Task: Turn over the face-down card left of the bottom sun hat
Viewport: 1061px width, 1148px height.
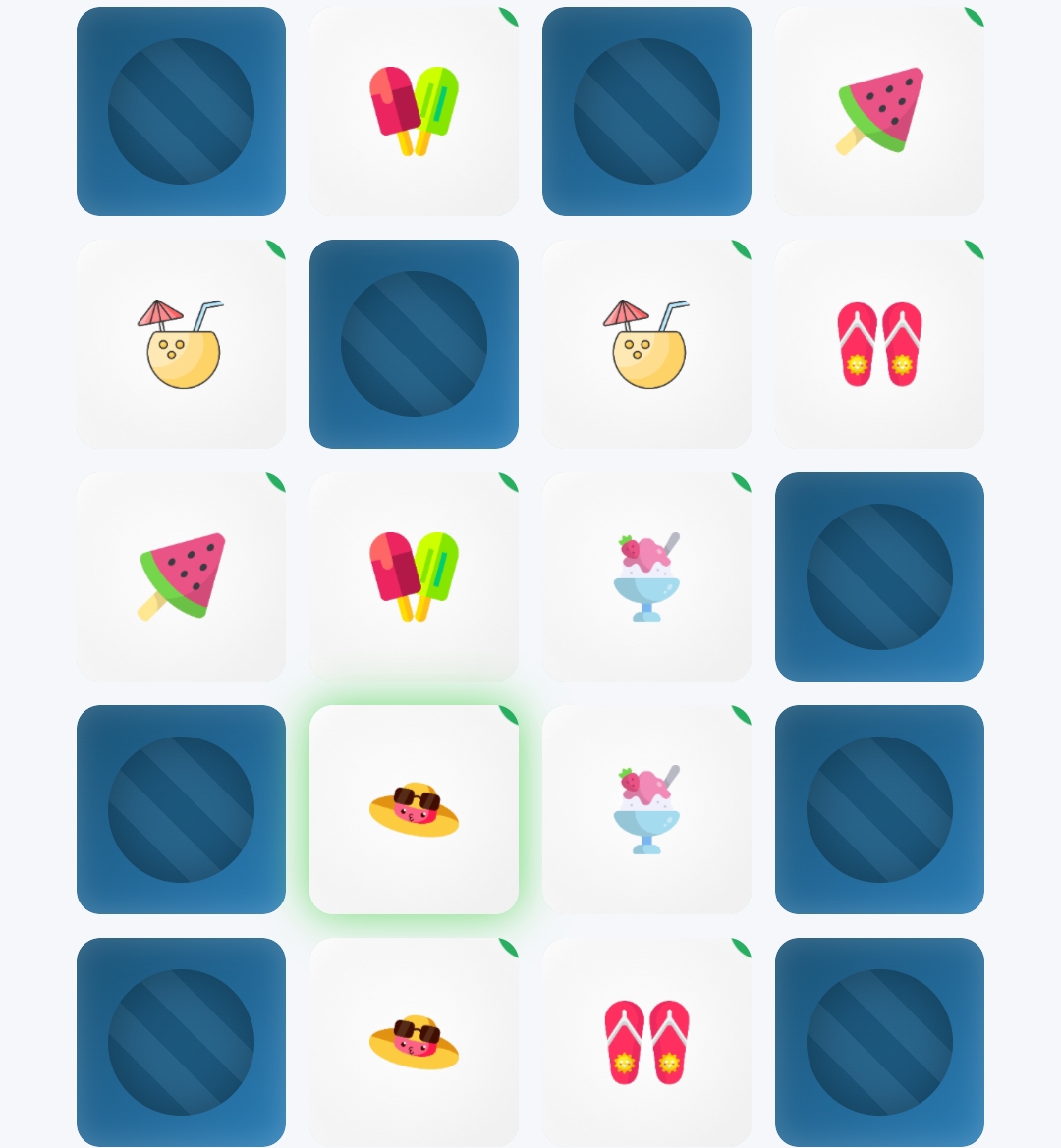Action: 181,1043
